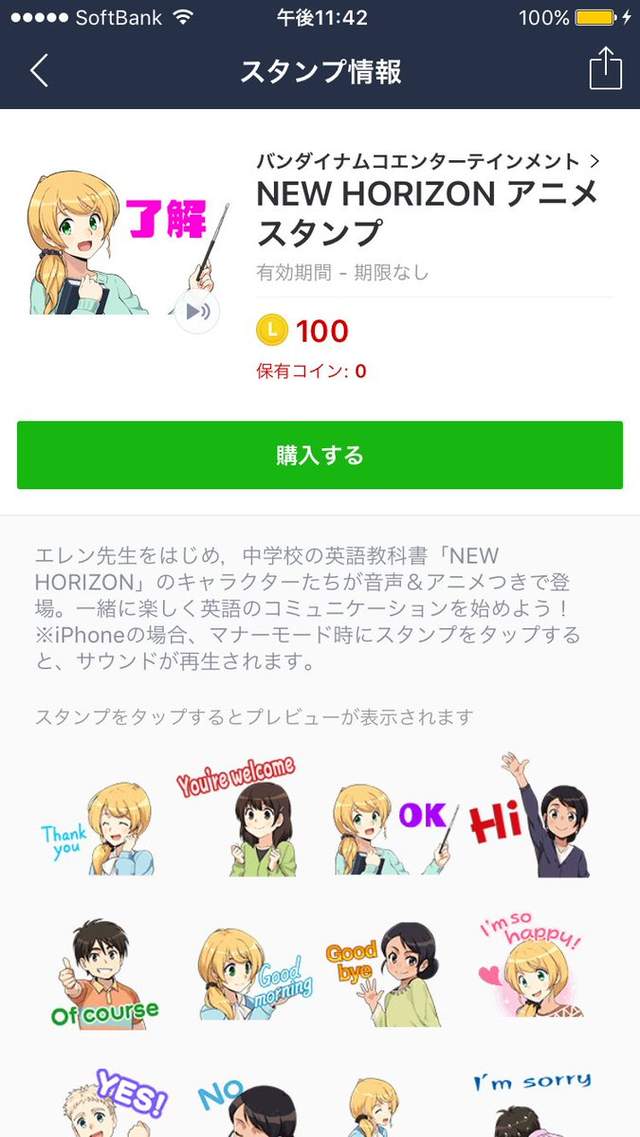This screenshot has height=1137, width=640.
Task: Preview the "Good bye" sticker
Action: 385,972
